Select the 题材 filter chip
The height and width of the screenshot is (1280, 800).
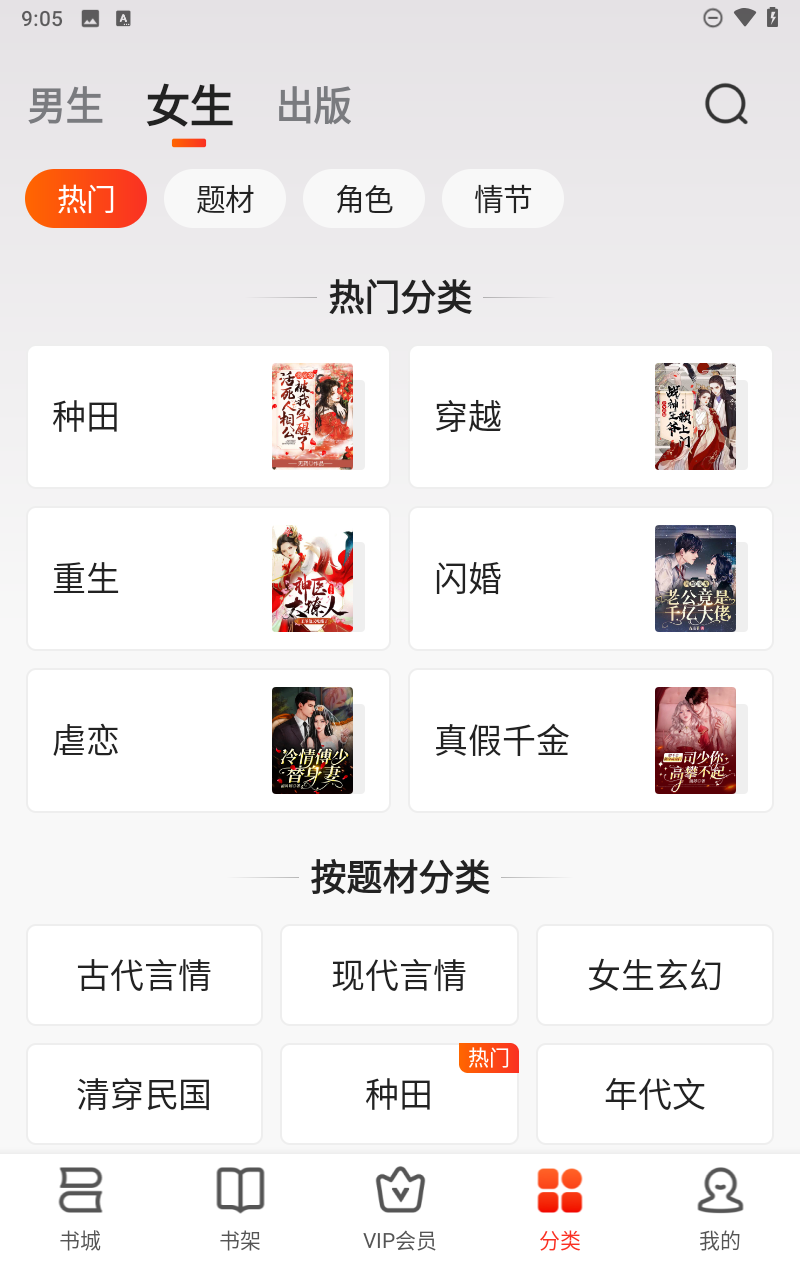225,199
